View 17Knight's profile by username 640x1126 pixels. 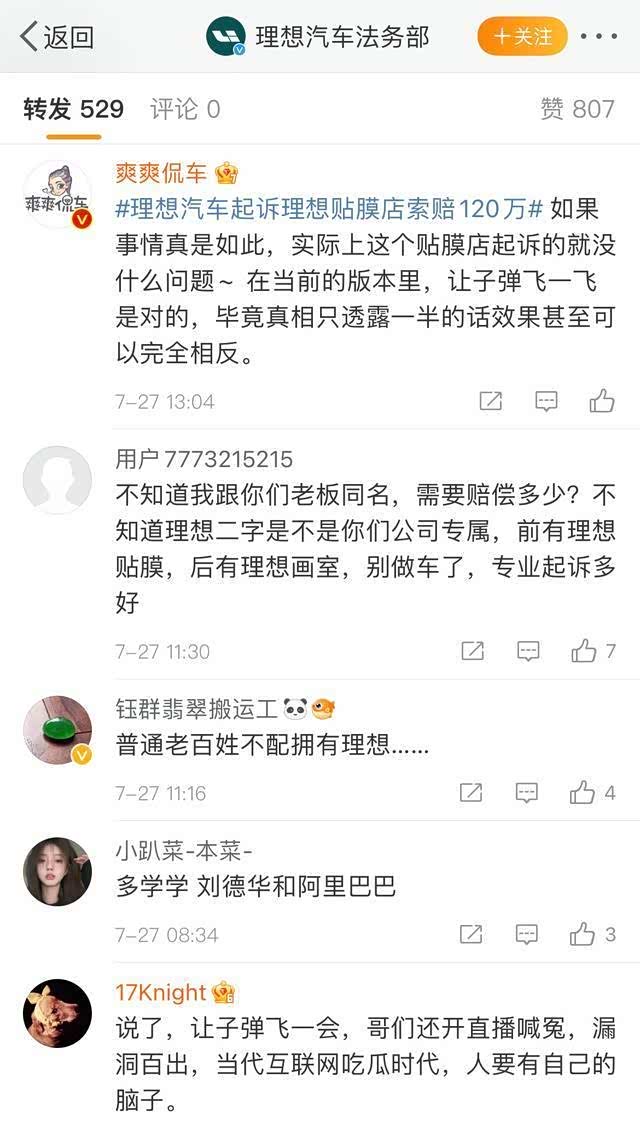point(161,992)
